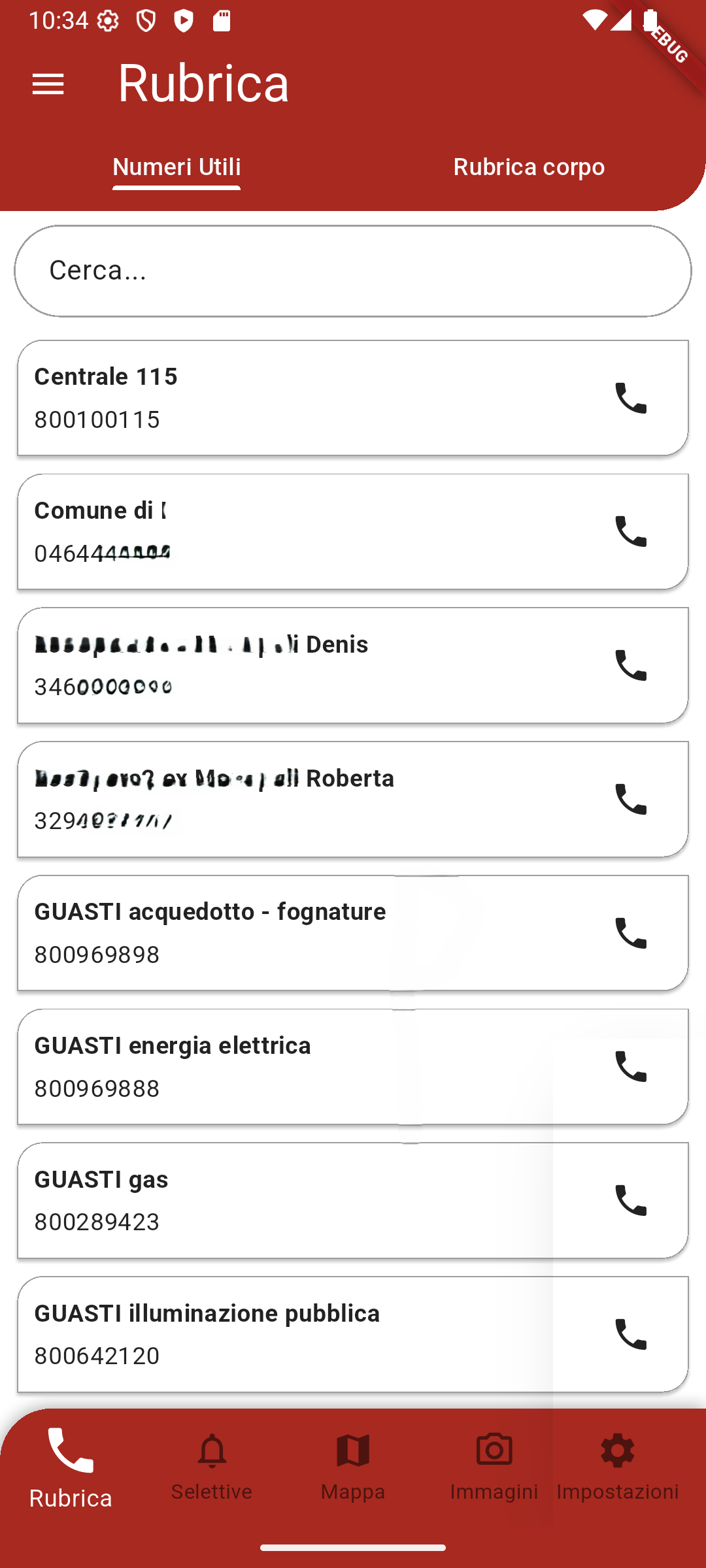
Task: Open the Mappa tab
Action: point(353,1467)
